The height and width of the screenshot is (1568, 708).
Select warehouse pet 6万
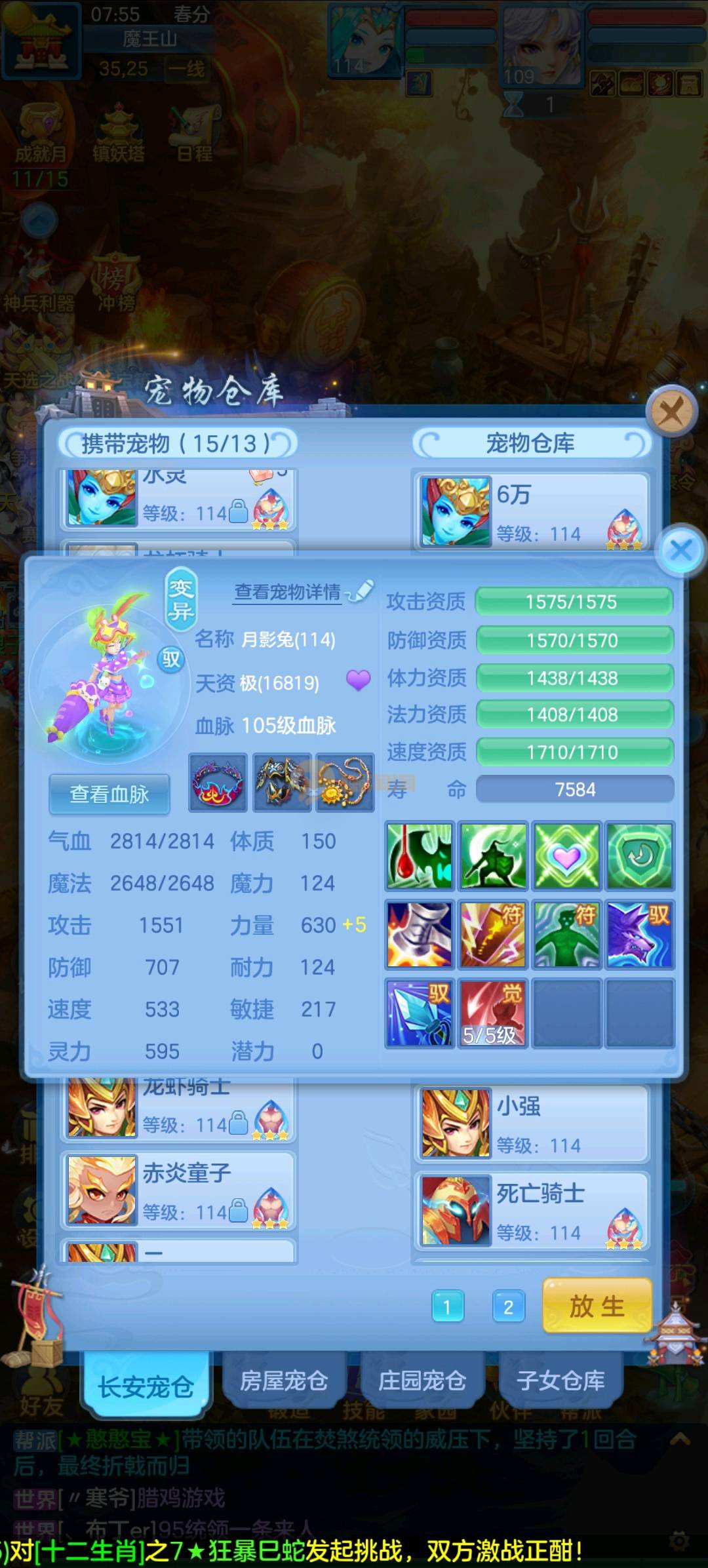531,512
